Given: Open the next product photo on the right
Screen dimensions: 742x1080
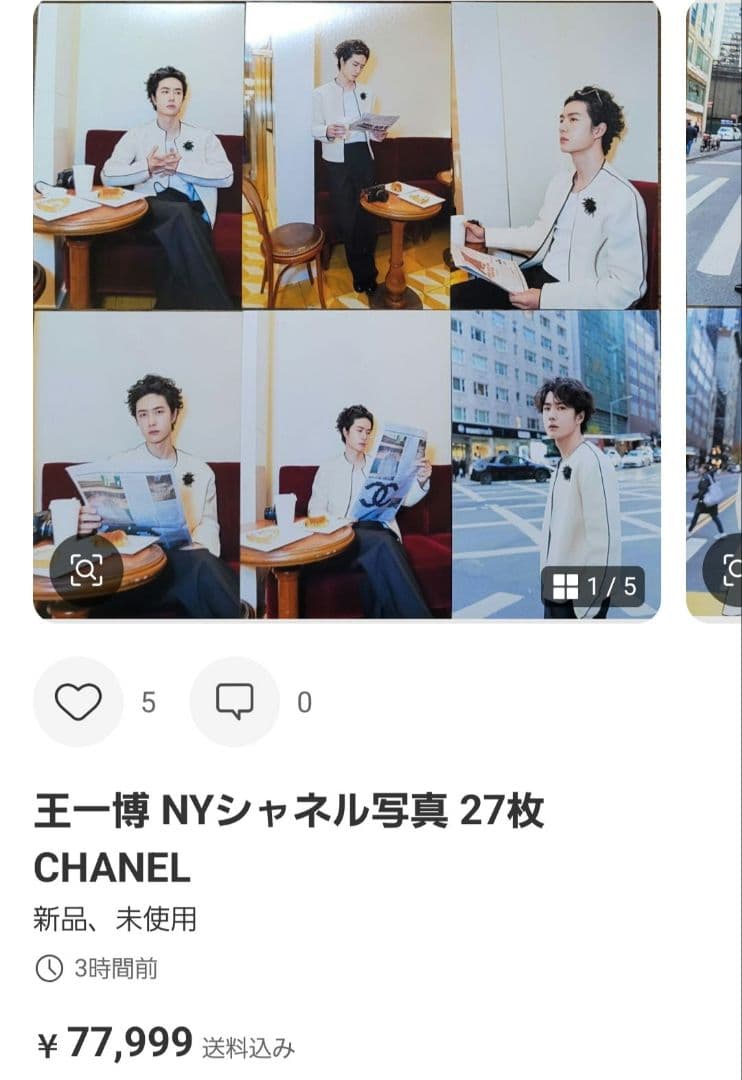Looking at the screenshot, I should coord(714,310).
